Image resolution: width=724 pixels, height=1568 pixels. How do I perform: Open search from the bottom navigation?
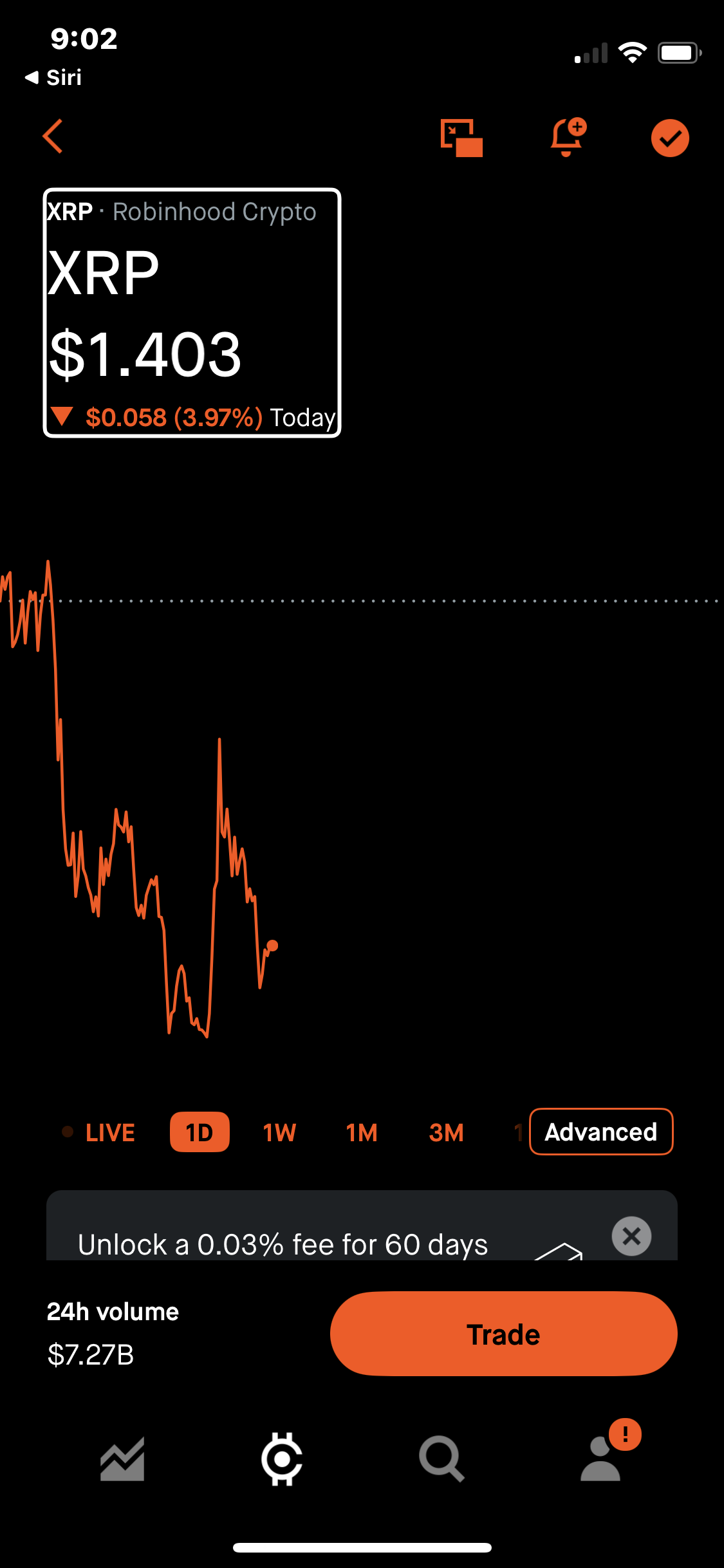pyautogui.click(x=442, y=1459)
